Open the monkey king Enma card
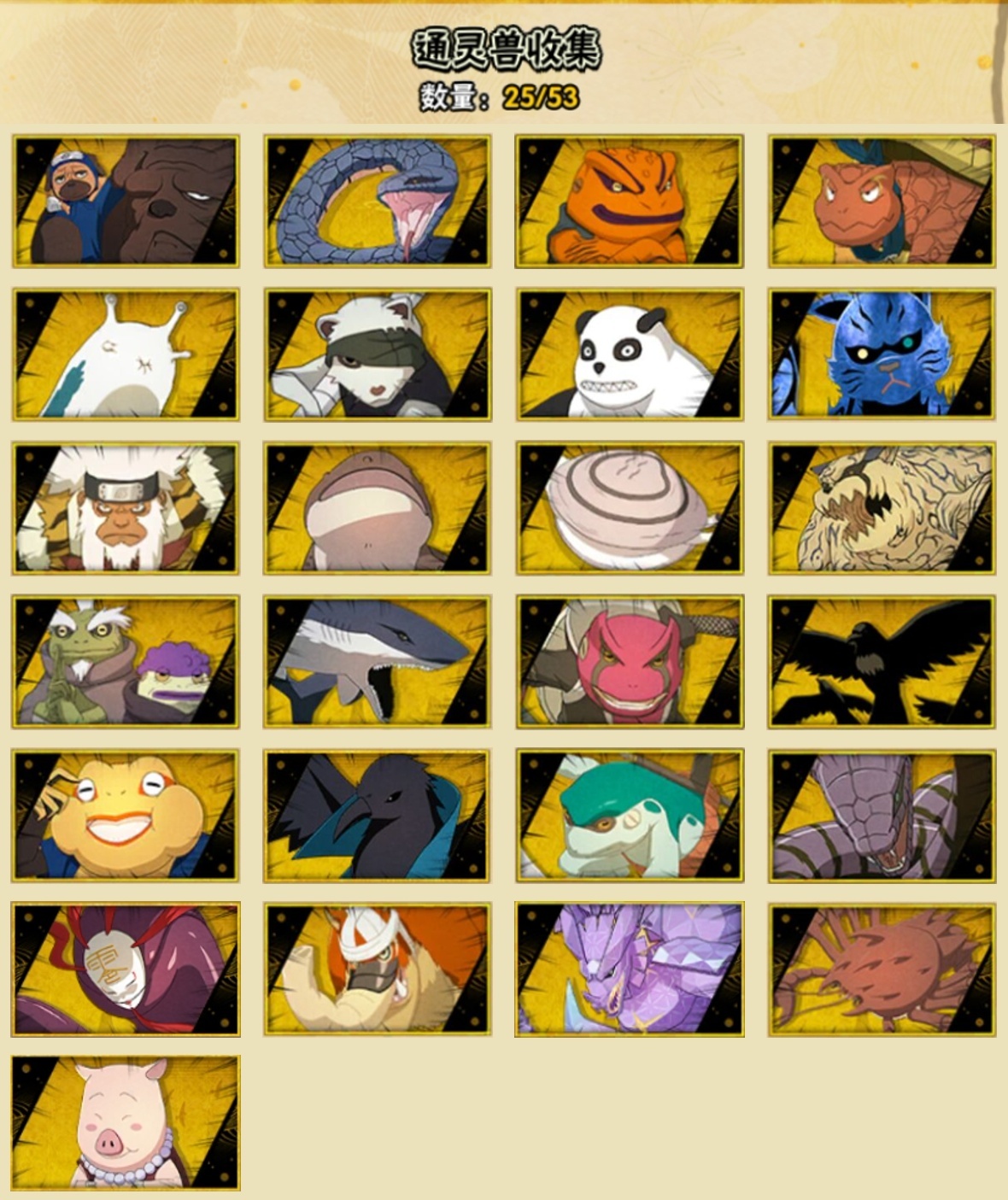The height and width of the screenshot is (1200, 1008). [x=126, y=508]
